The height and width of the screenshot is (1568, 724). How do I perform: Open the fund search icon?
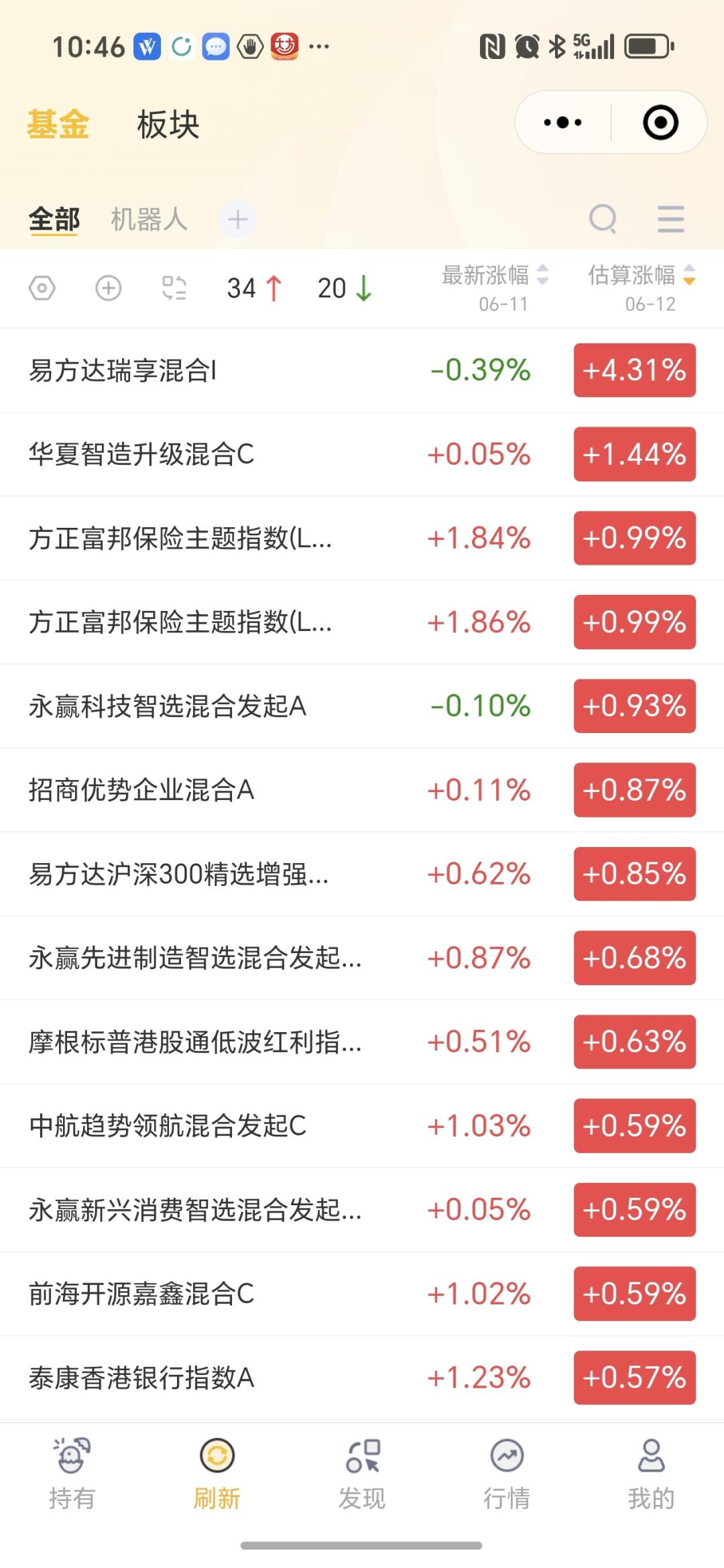[x=603, y=219]
